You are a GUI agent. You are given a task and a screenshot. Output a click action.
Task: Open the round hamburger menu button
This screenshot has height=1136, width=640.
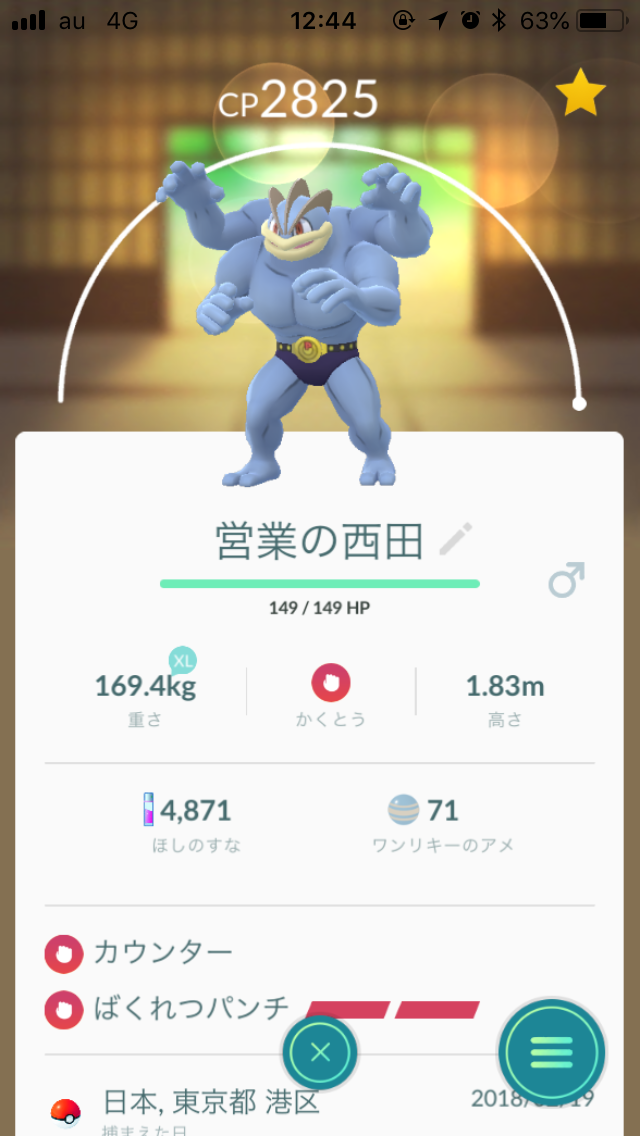click(551, 1051)
